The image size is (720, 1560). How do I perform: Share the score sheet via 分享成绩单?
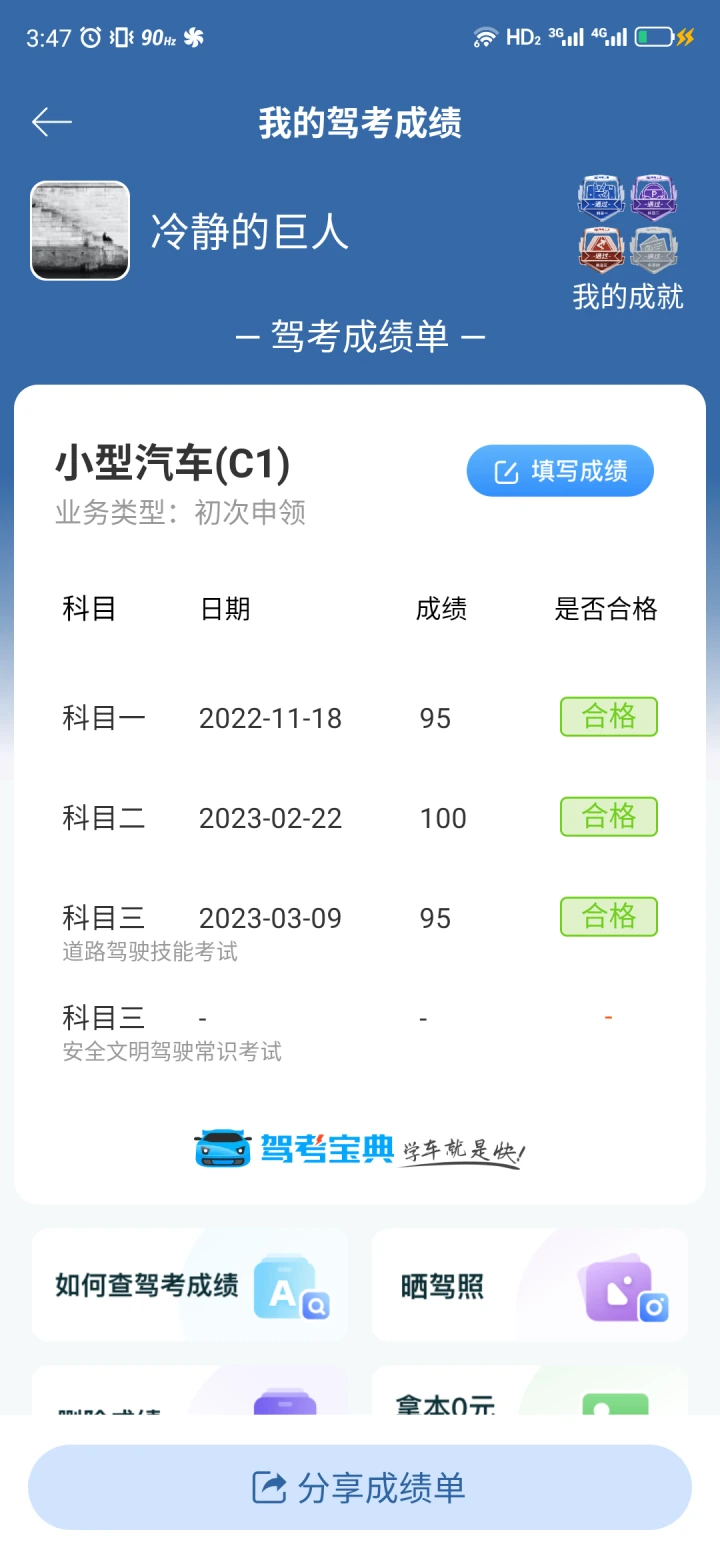coord(360,1487)
